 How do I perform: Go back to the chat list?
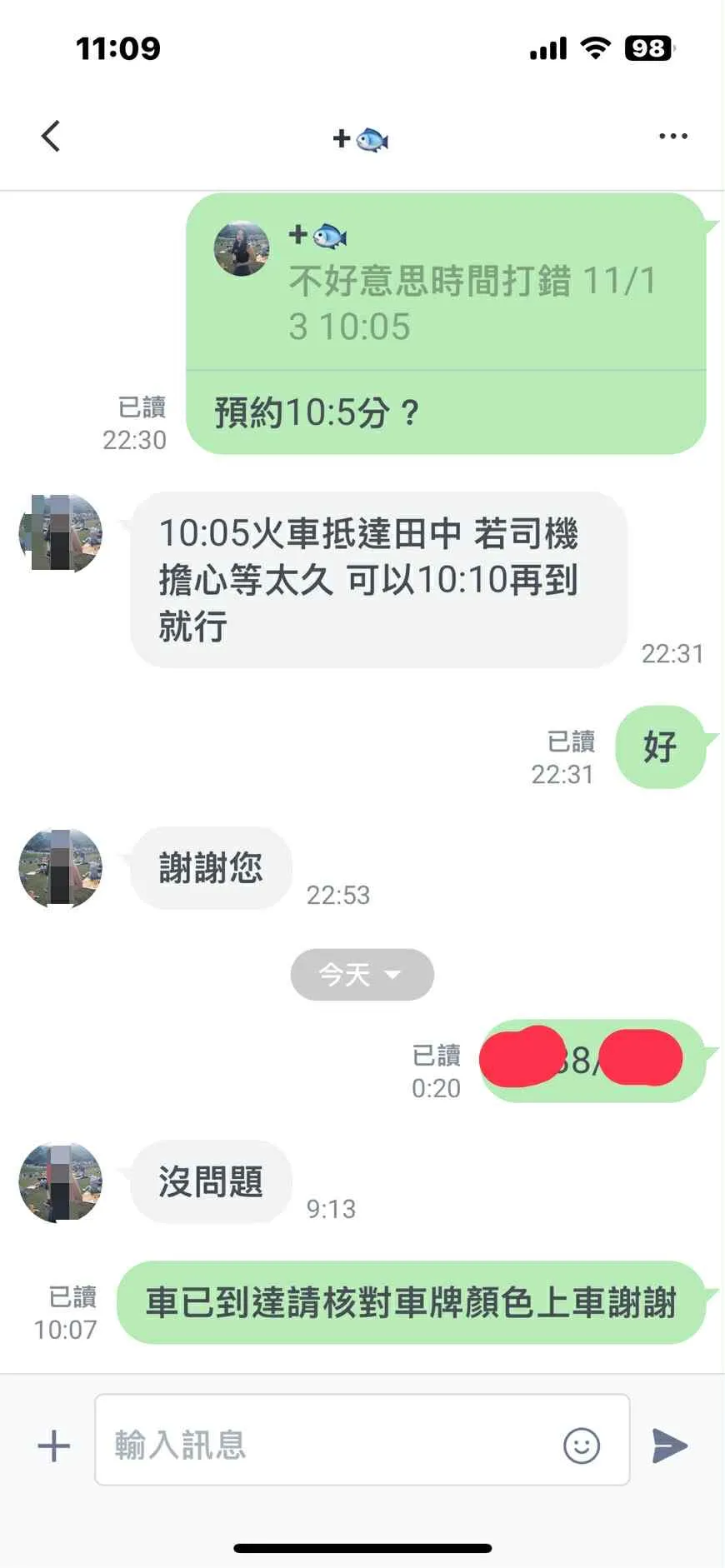pos(51,136)
